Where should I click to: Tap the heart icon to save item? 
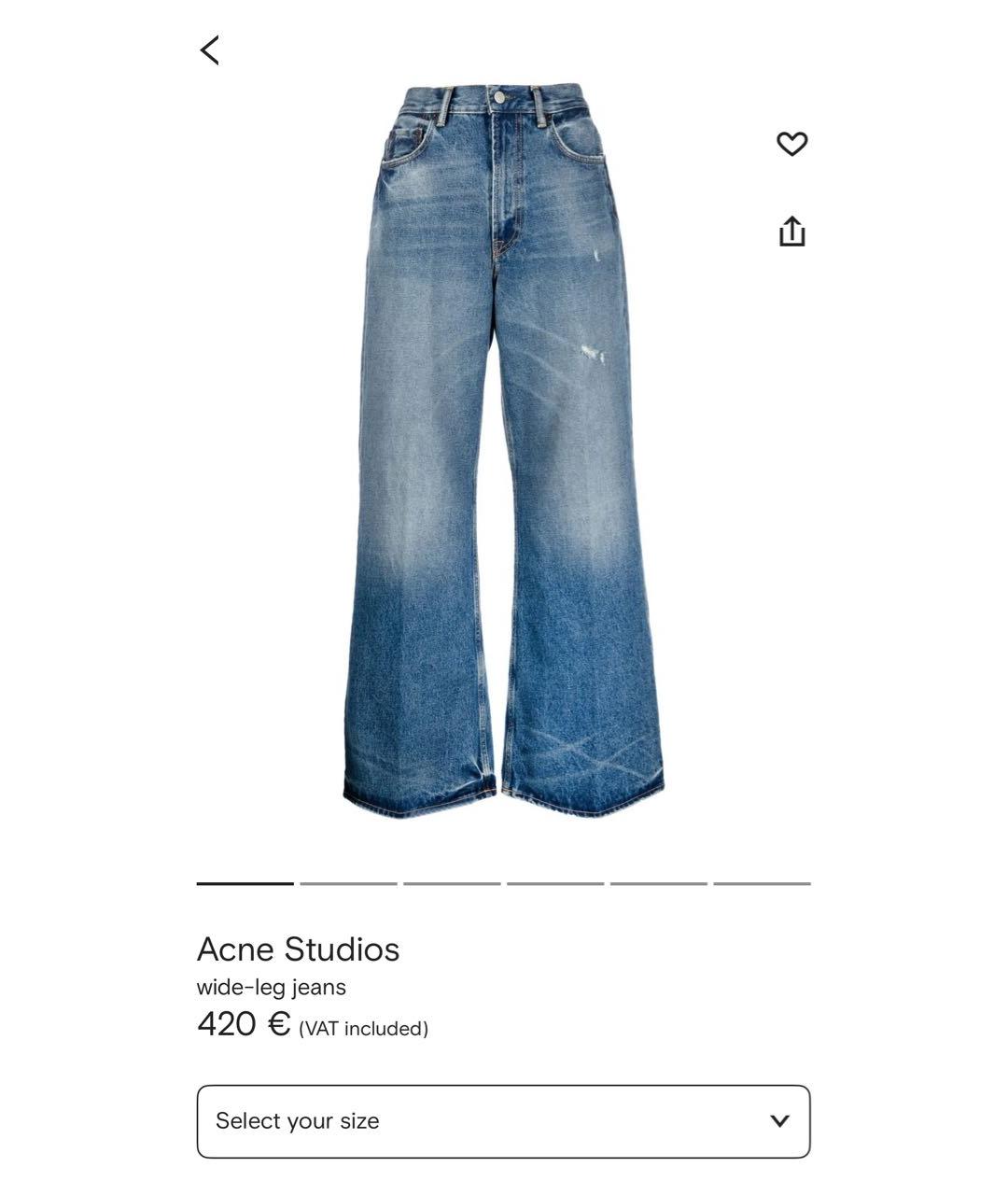click(792, 144)
